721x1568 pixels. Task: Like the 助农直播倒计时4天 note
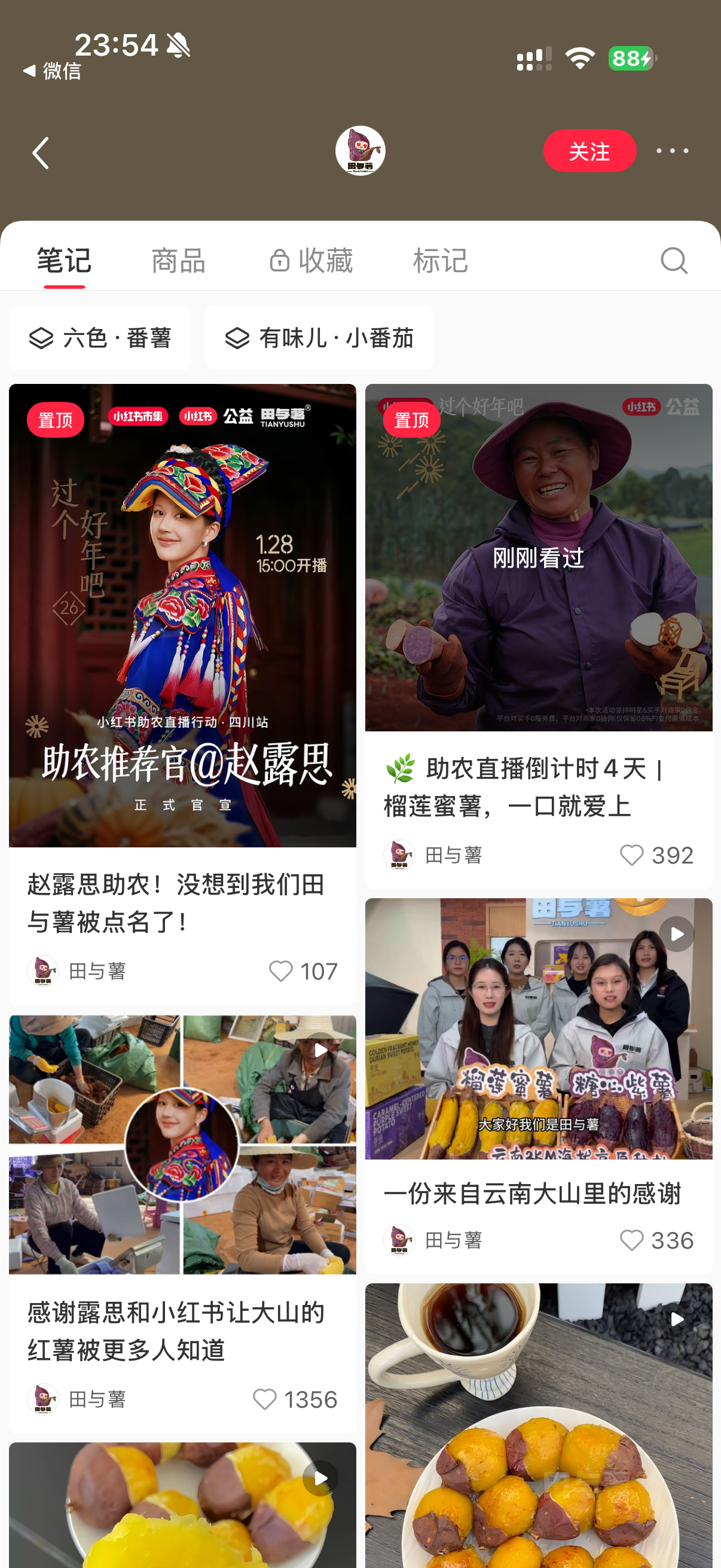pos(631,855)
